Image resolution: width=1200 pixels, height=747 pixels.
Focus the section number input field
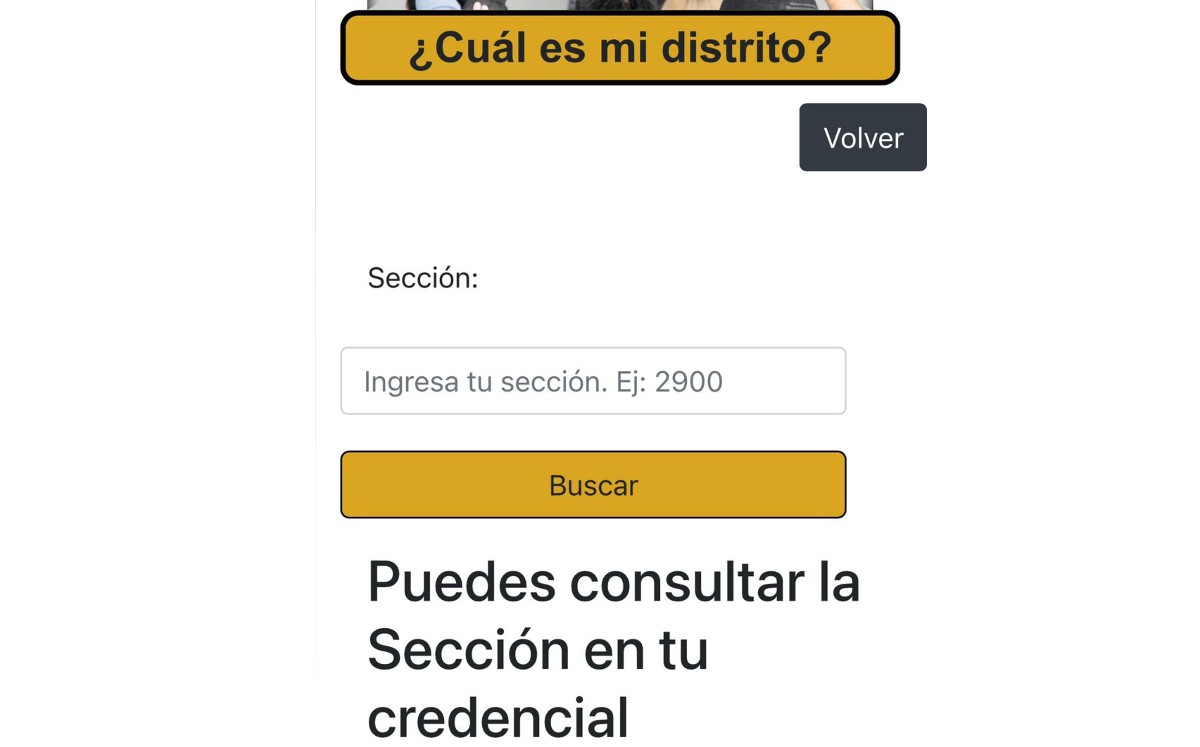593,381
